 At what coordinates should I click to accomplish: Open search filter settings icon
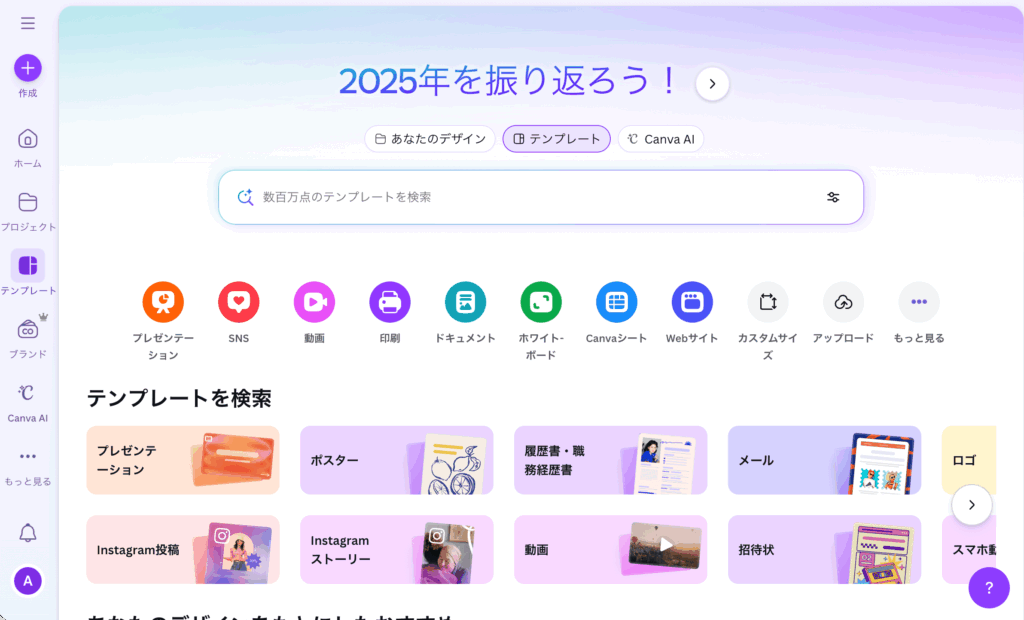click(833, 197)
